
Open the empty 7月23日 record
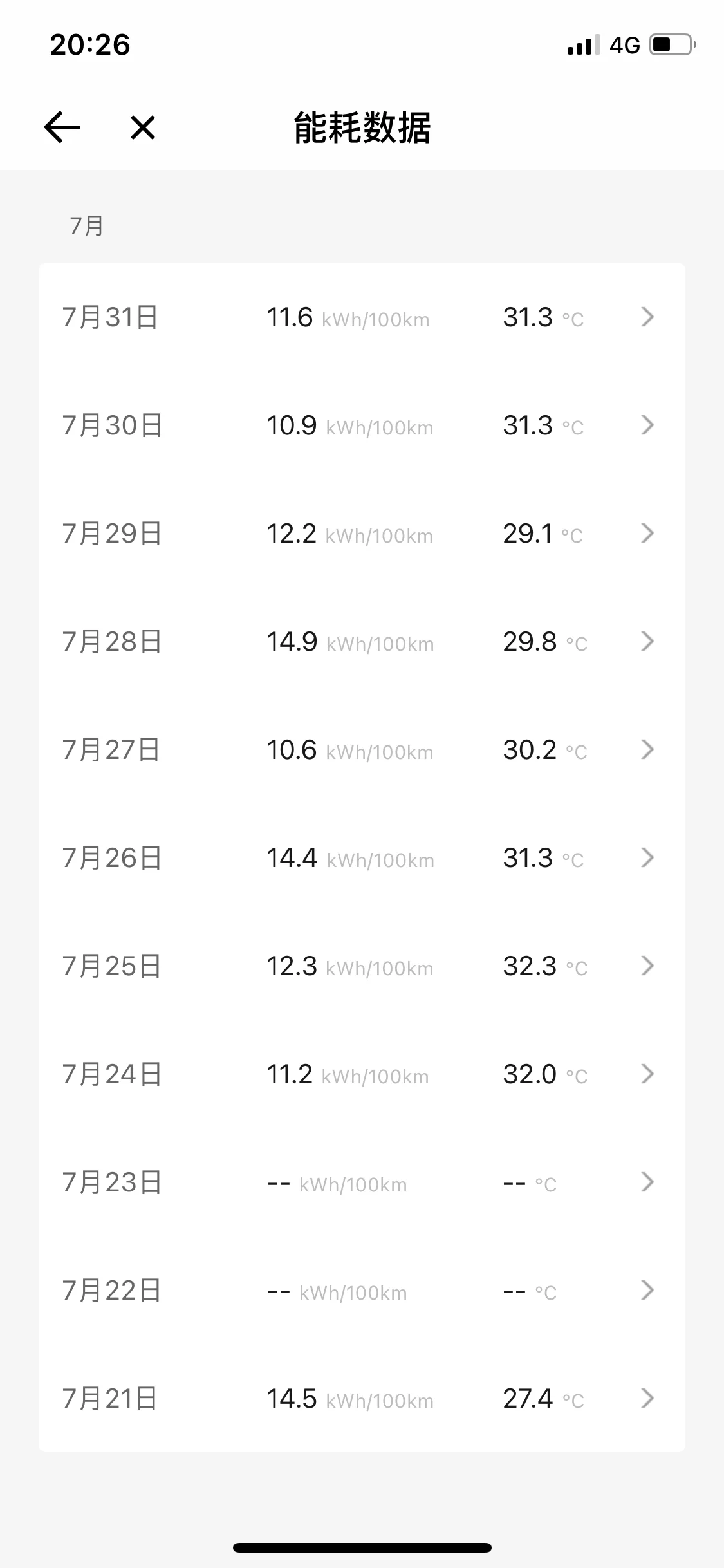tap(362, 1182)
